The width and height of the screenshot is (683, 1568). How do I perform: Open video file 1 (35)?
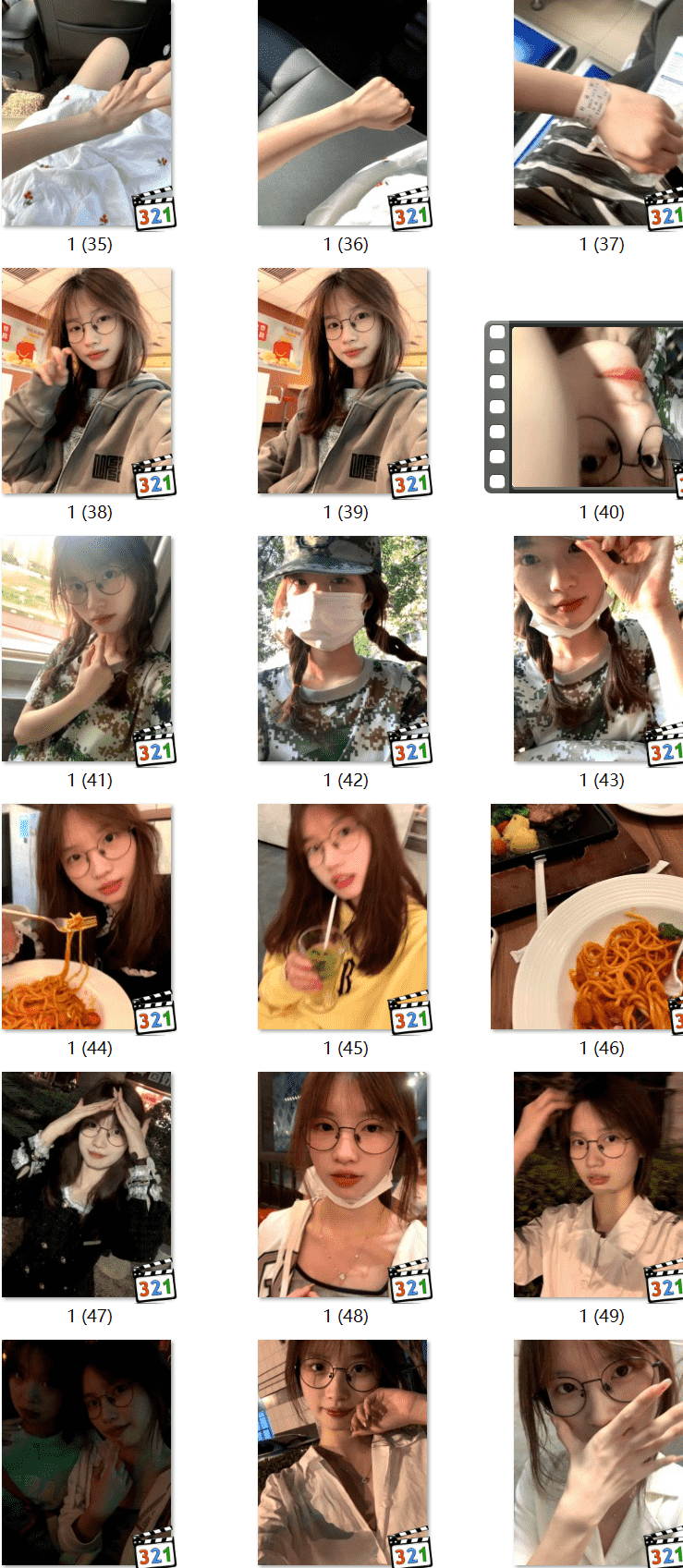pos(86,113)
